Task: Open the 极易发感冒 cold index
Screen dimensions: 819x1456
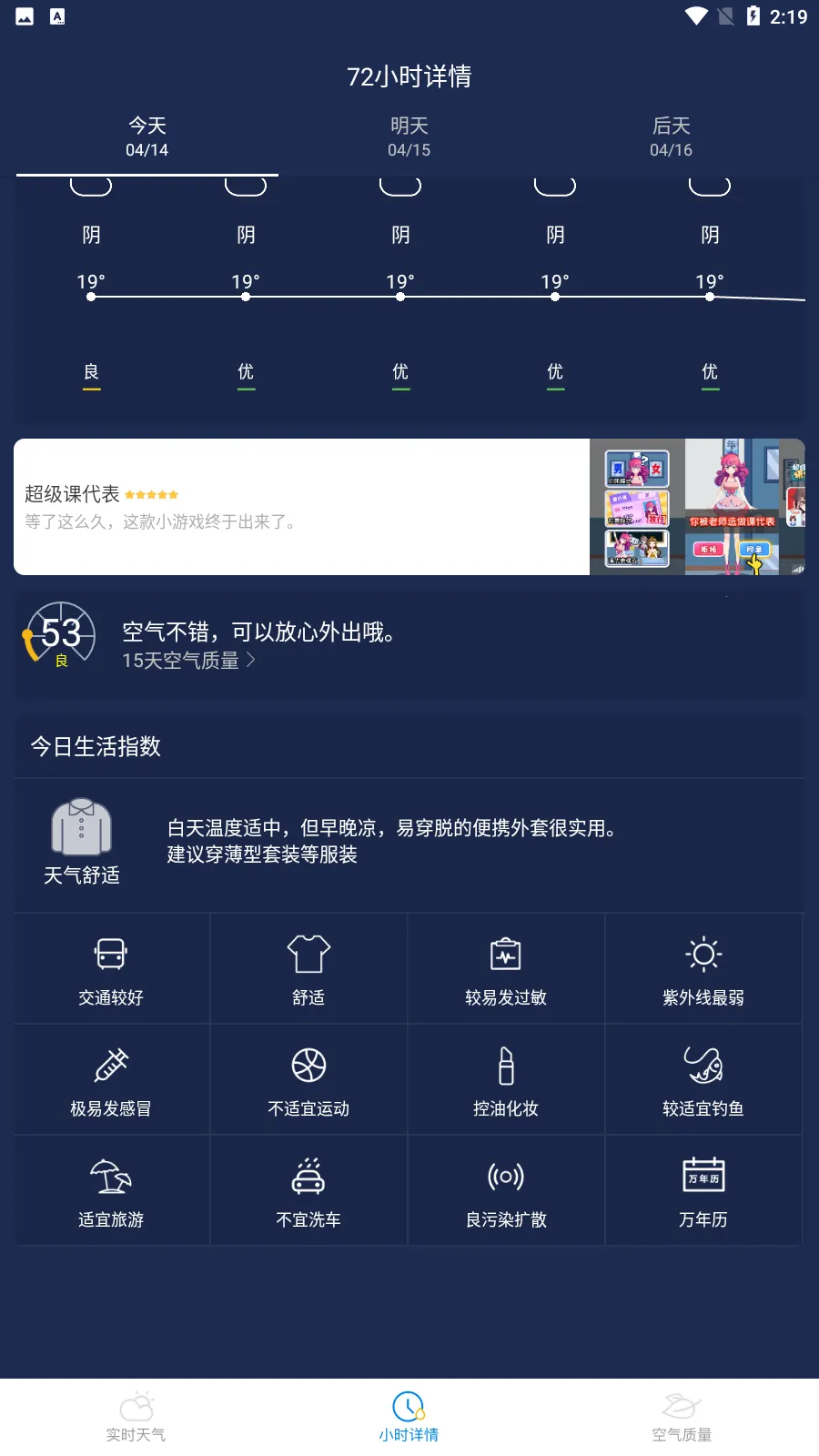Action: point(111,1081)
